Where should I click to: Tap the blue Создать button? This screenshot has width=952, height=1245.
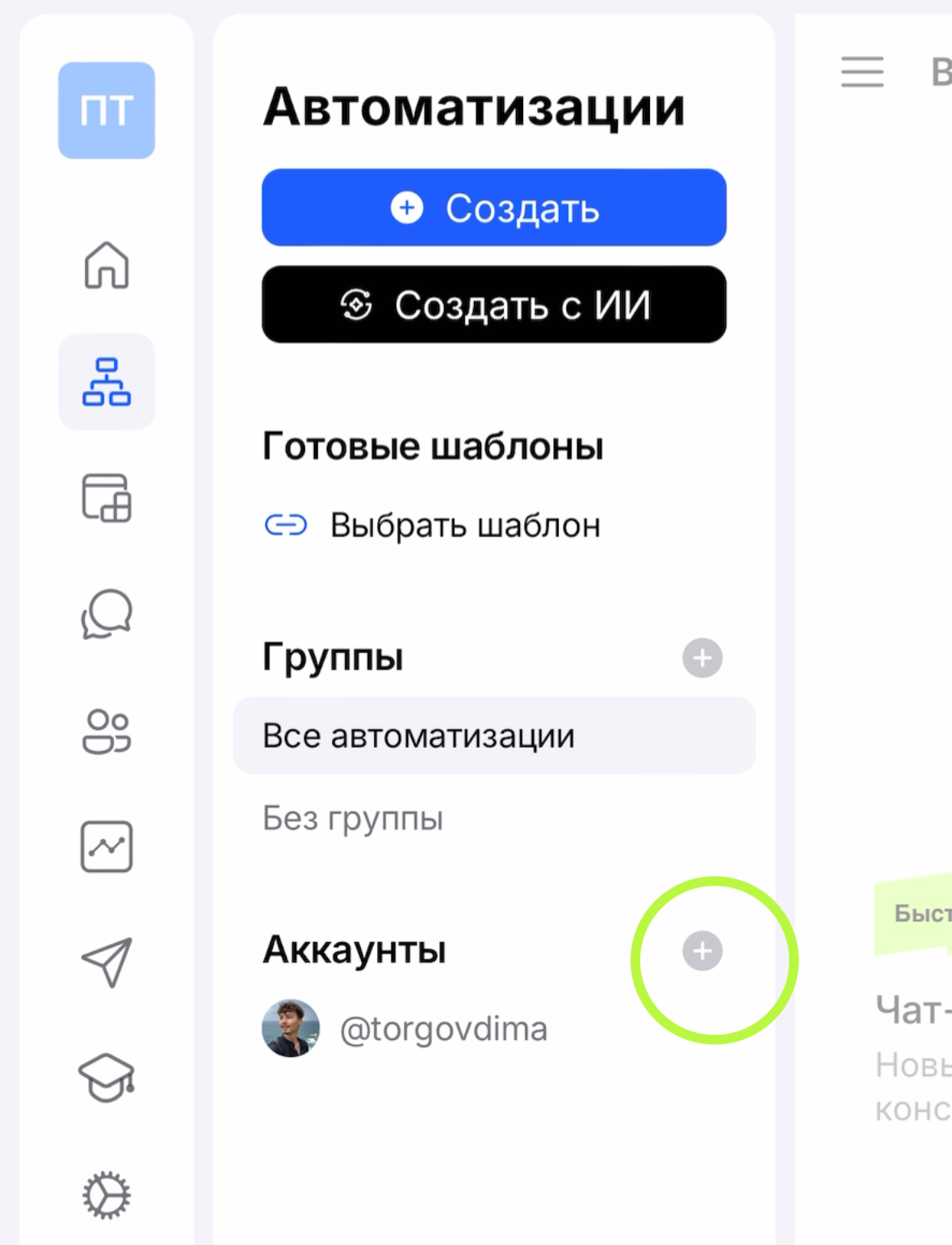pyautogui.click(x=493, y=207)
